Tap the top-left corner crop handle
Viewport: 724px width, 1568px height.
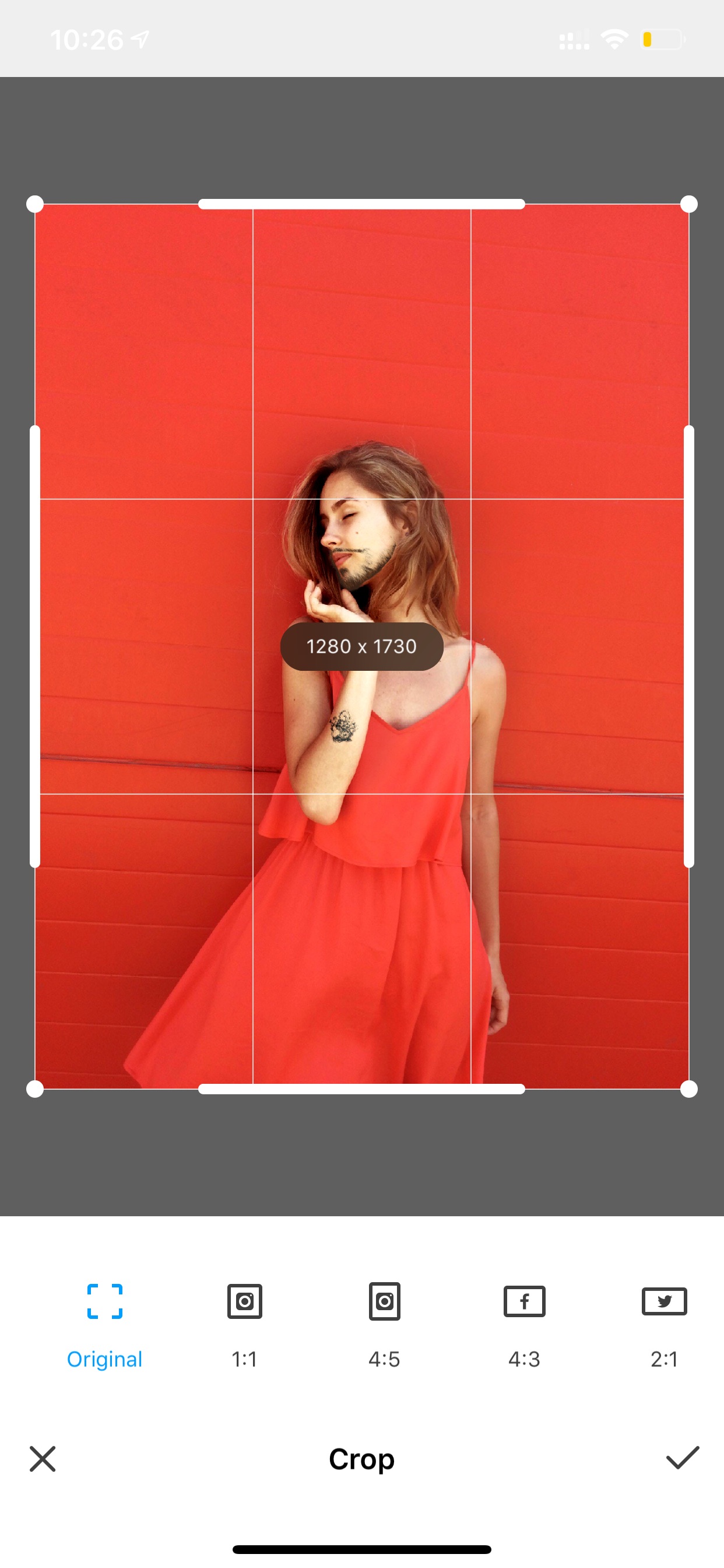point(36,204)
